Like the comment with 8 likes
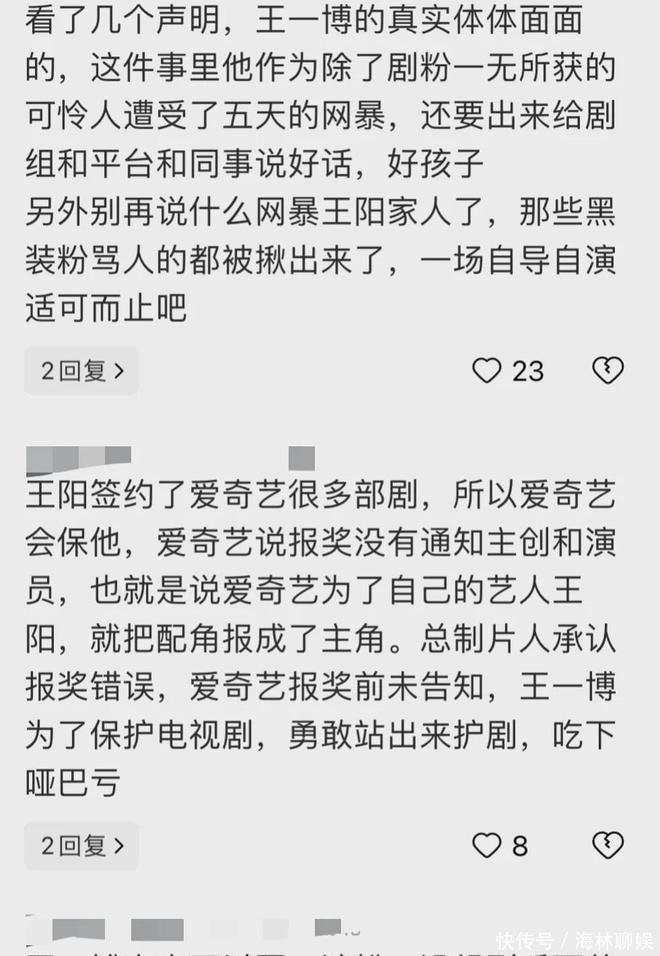 pyautogui.click(x=487, y=845)
